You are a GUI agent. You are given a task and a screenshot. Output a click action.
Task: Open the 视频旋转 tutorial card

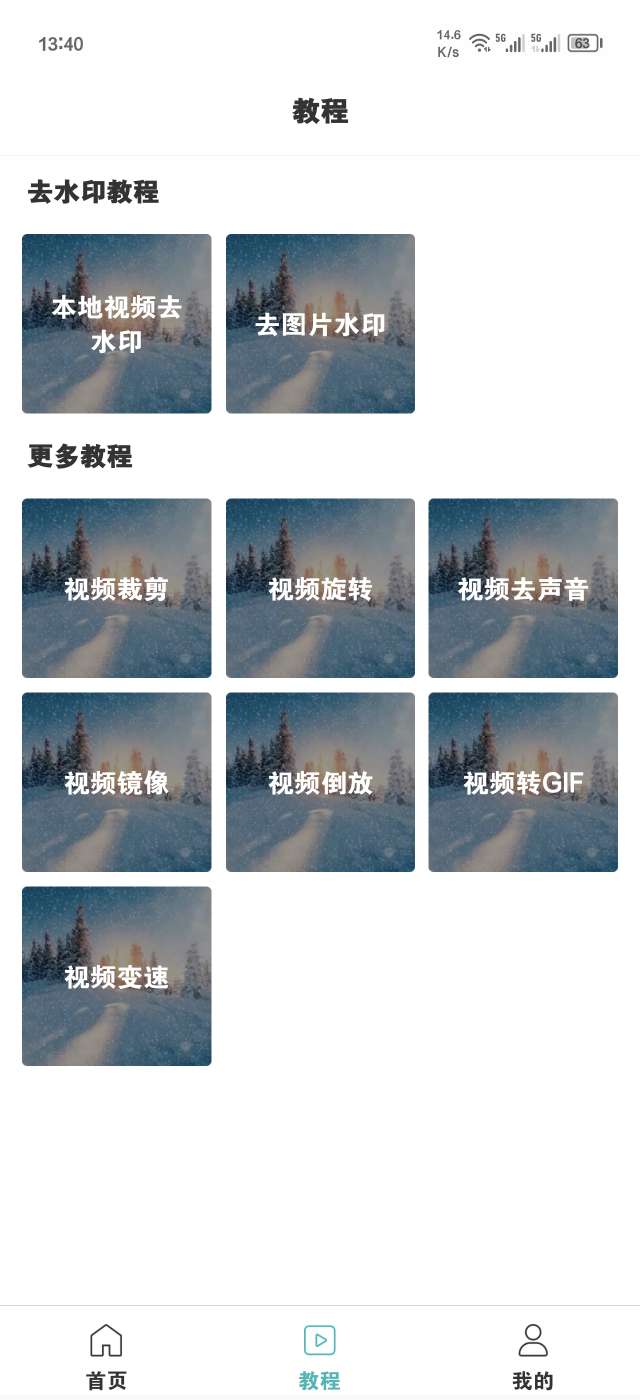320,588
